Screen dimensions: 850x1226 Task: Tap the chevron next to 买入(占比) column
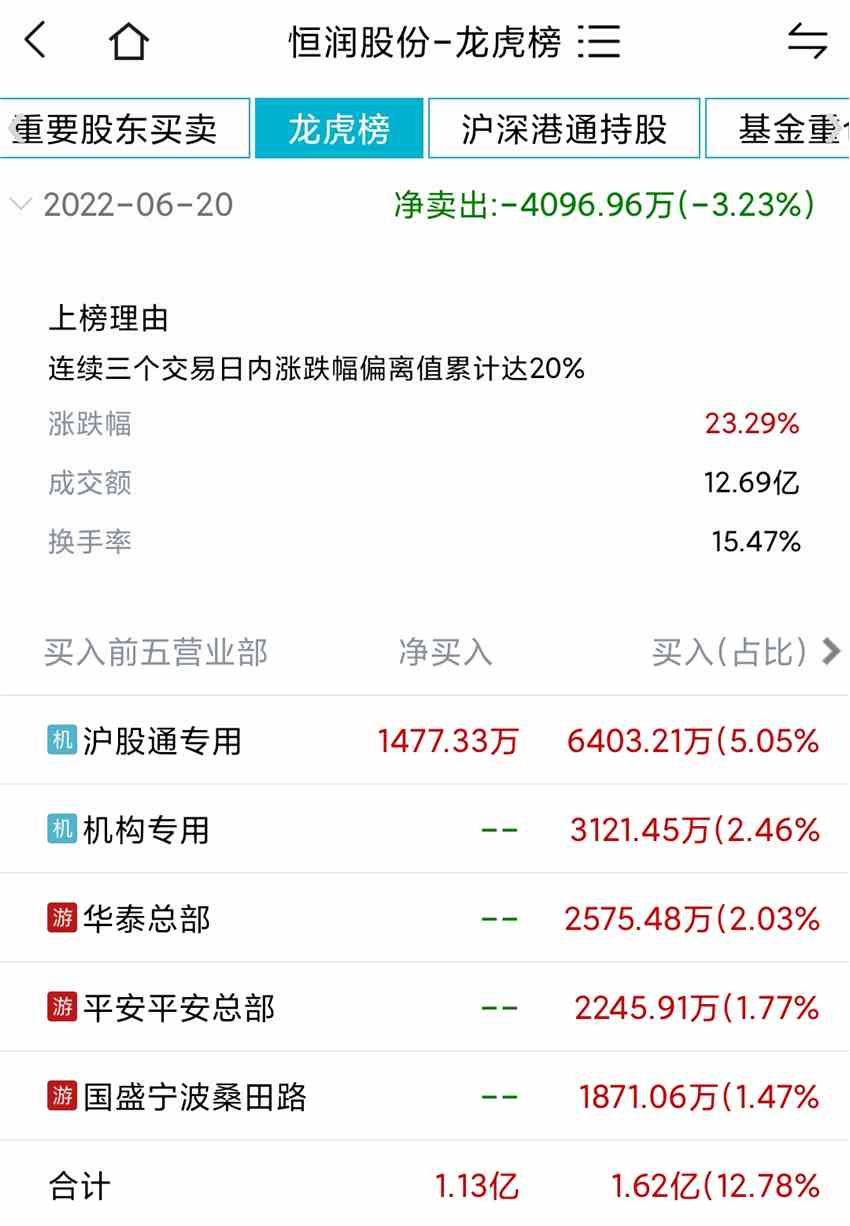(830, 652)
